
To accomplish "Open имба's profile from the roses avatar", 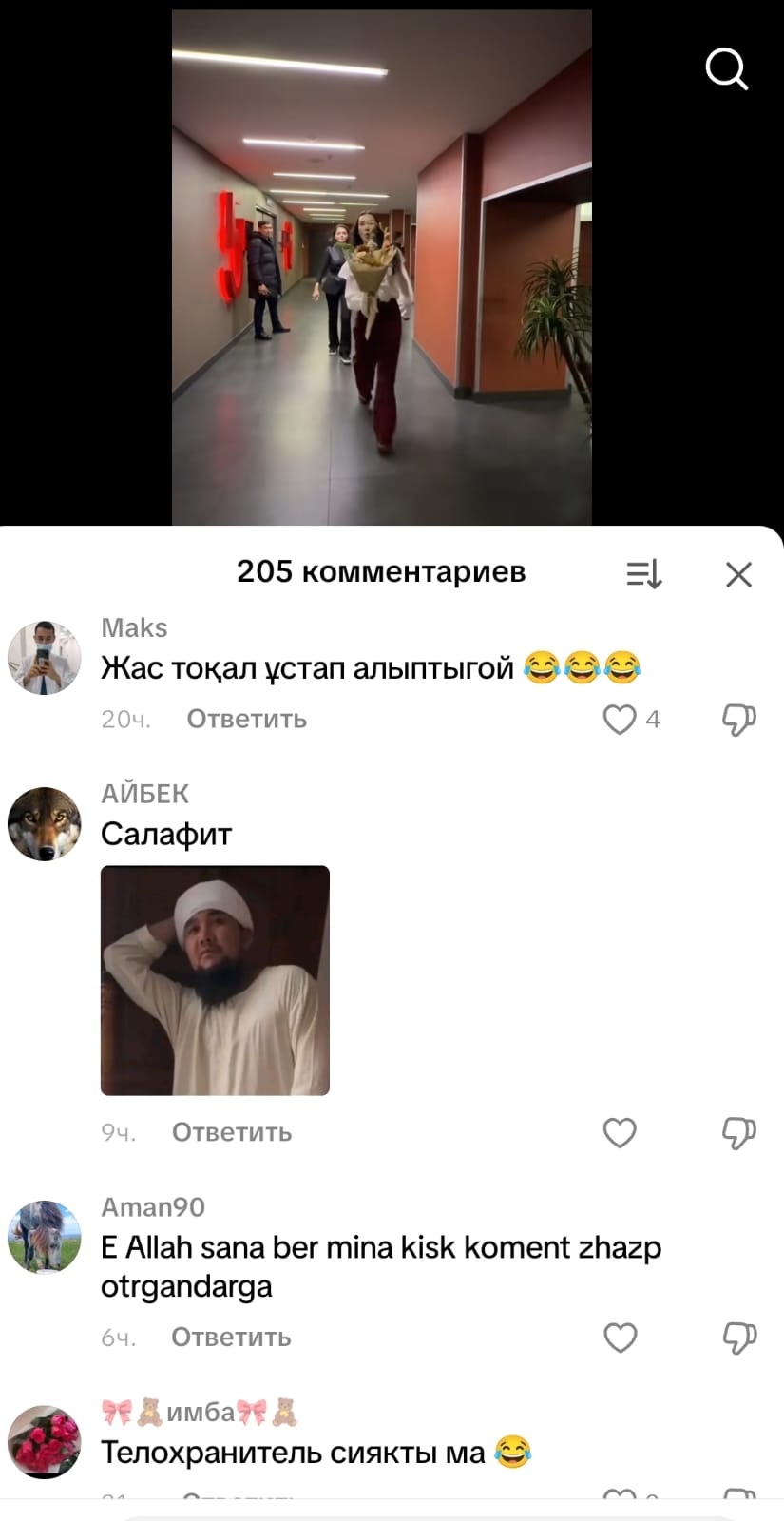I will pos(45,1442).
